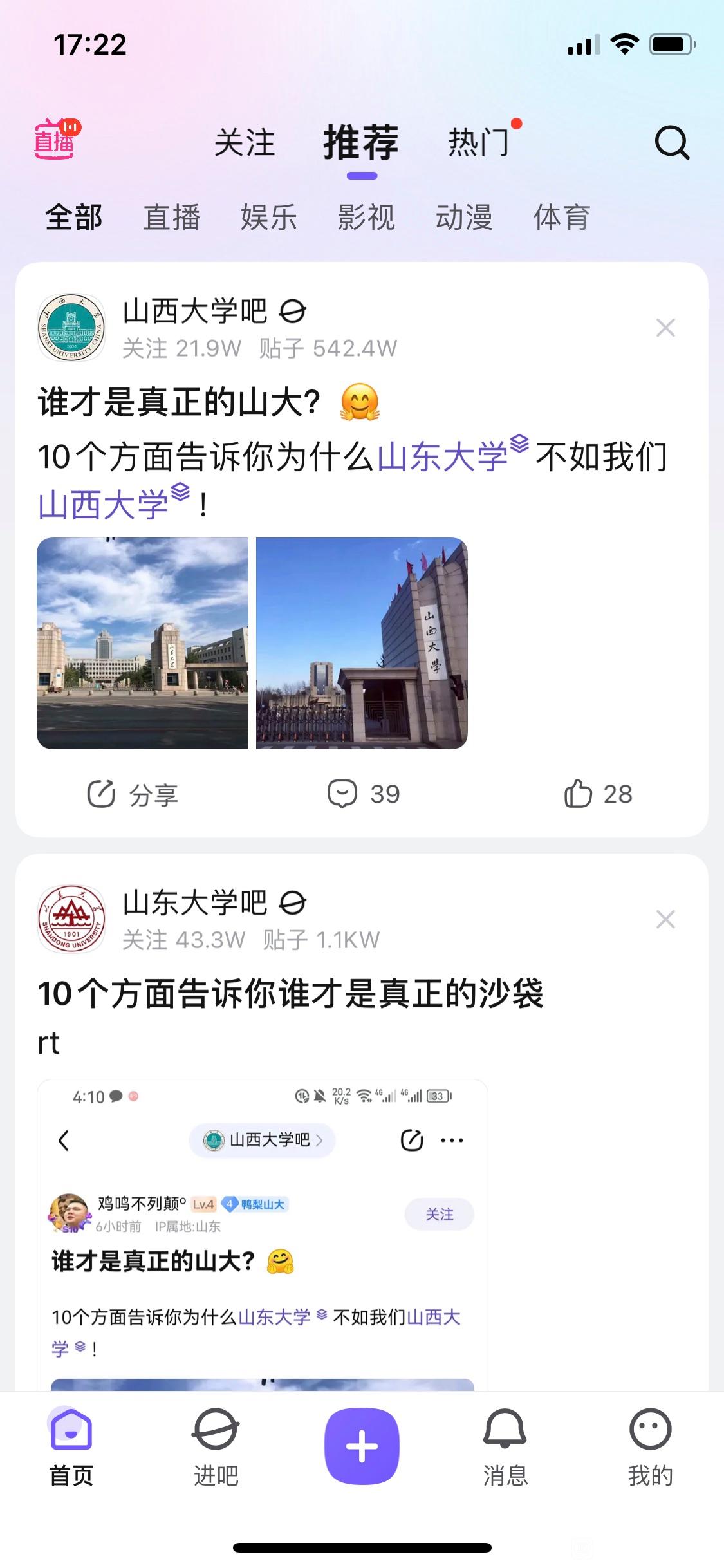724x1568 pixels.
Task: Like the post with 28 likes
Action: click(x=598, y=794)
